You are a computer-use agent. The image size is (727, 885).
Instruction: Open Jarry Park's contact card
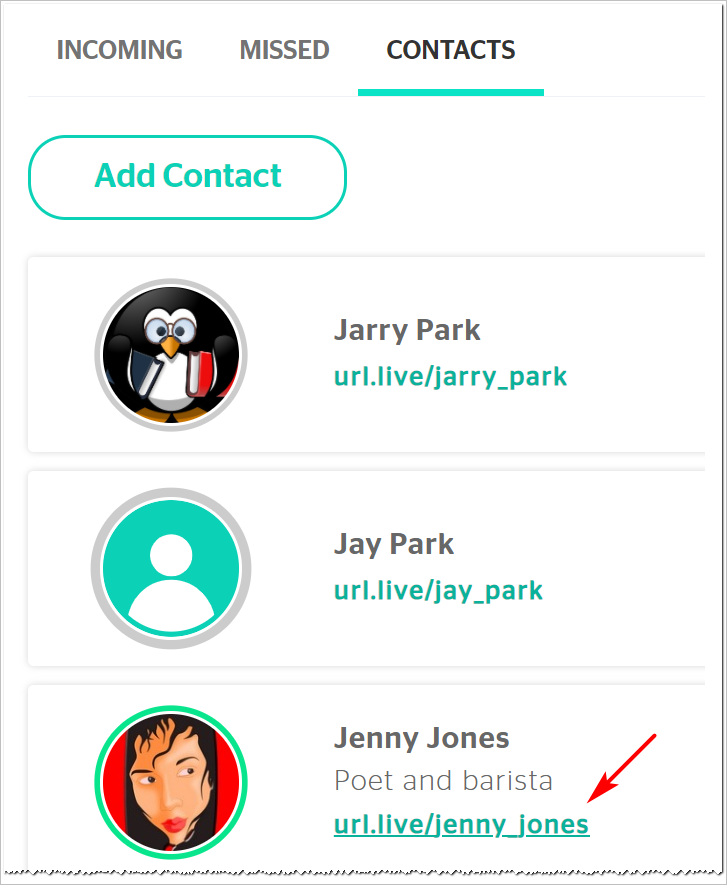pyautogui.click(x=406, y=331)
